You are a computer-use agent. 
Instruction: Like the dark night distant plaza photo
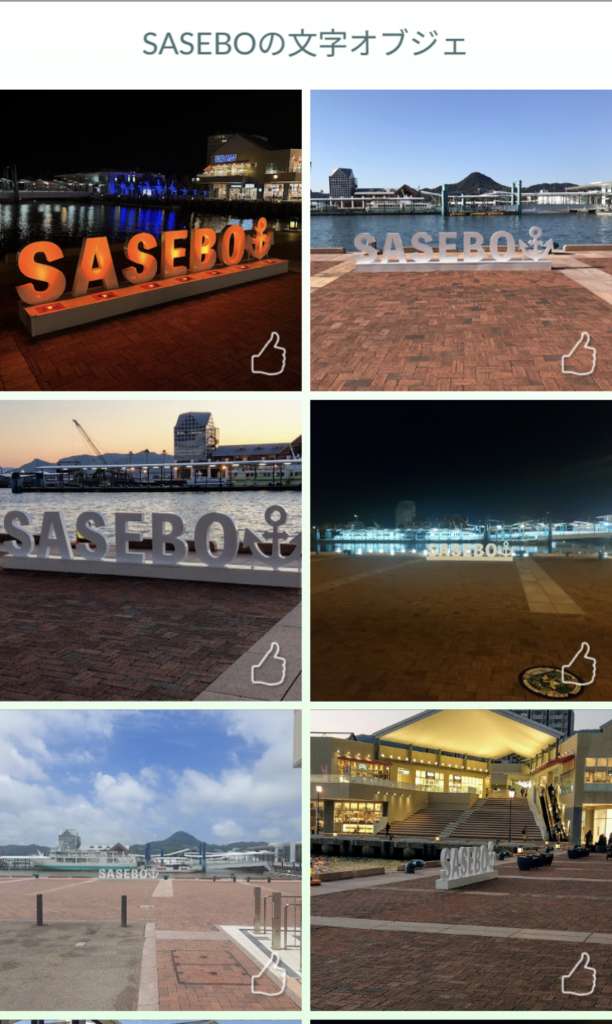(578, 665)
